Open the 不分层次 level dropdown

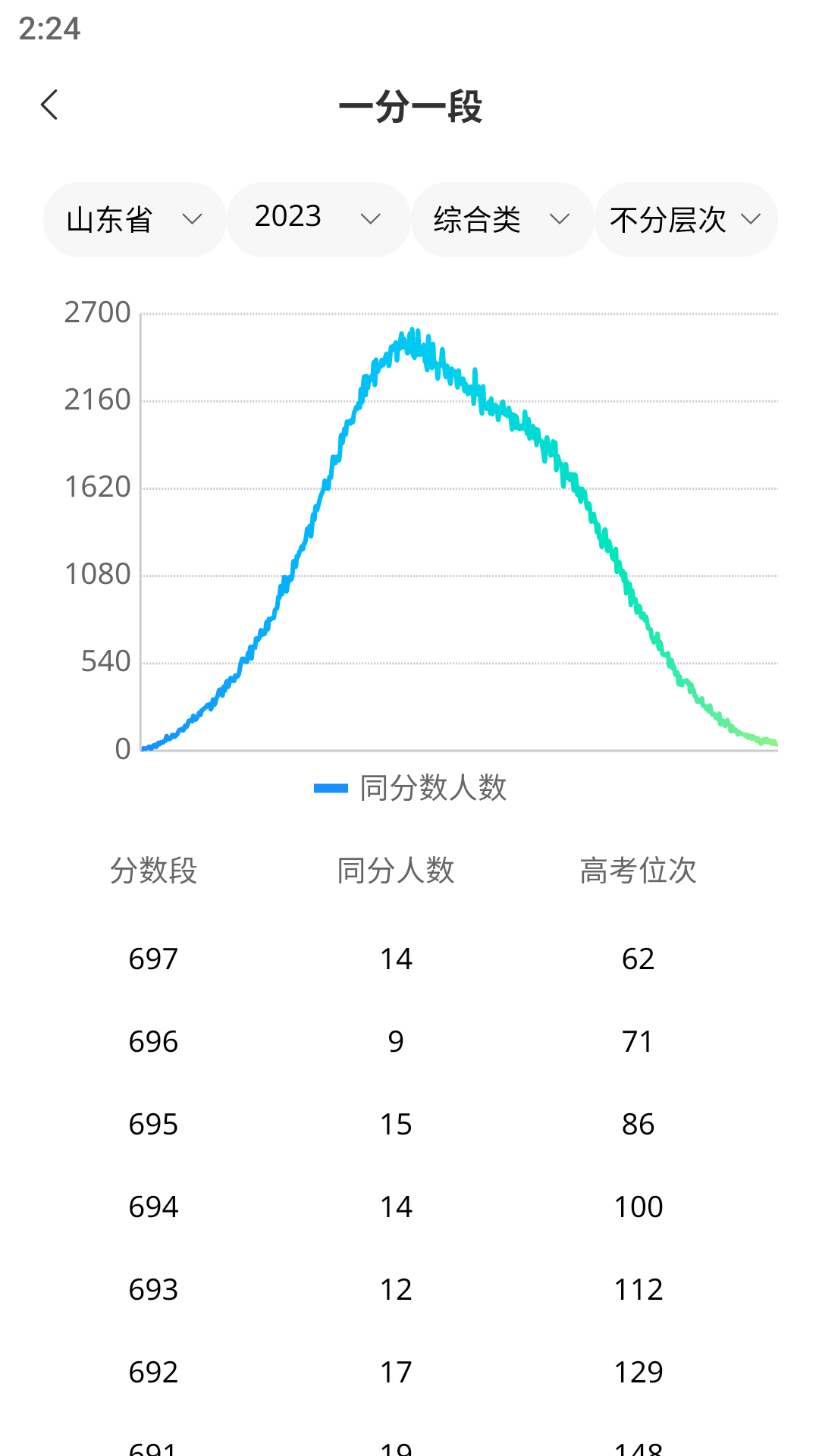pyautogui.click(x=686, y=219)
